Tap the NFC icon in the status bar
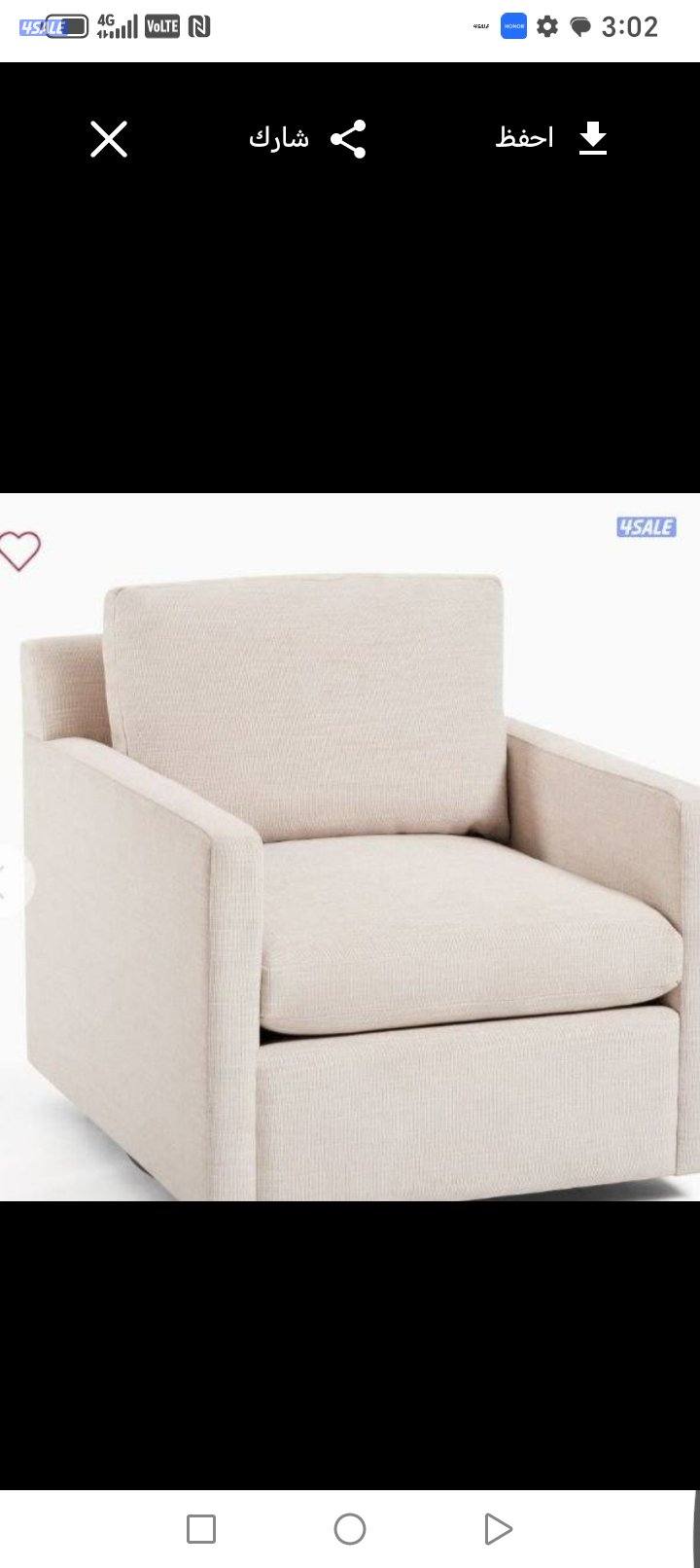The image size is (700, 1568). (200, 25)
